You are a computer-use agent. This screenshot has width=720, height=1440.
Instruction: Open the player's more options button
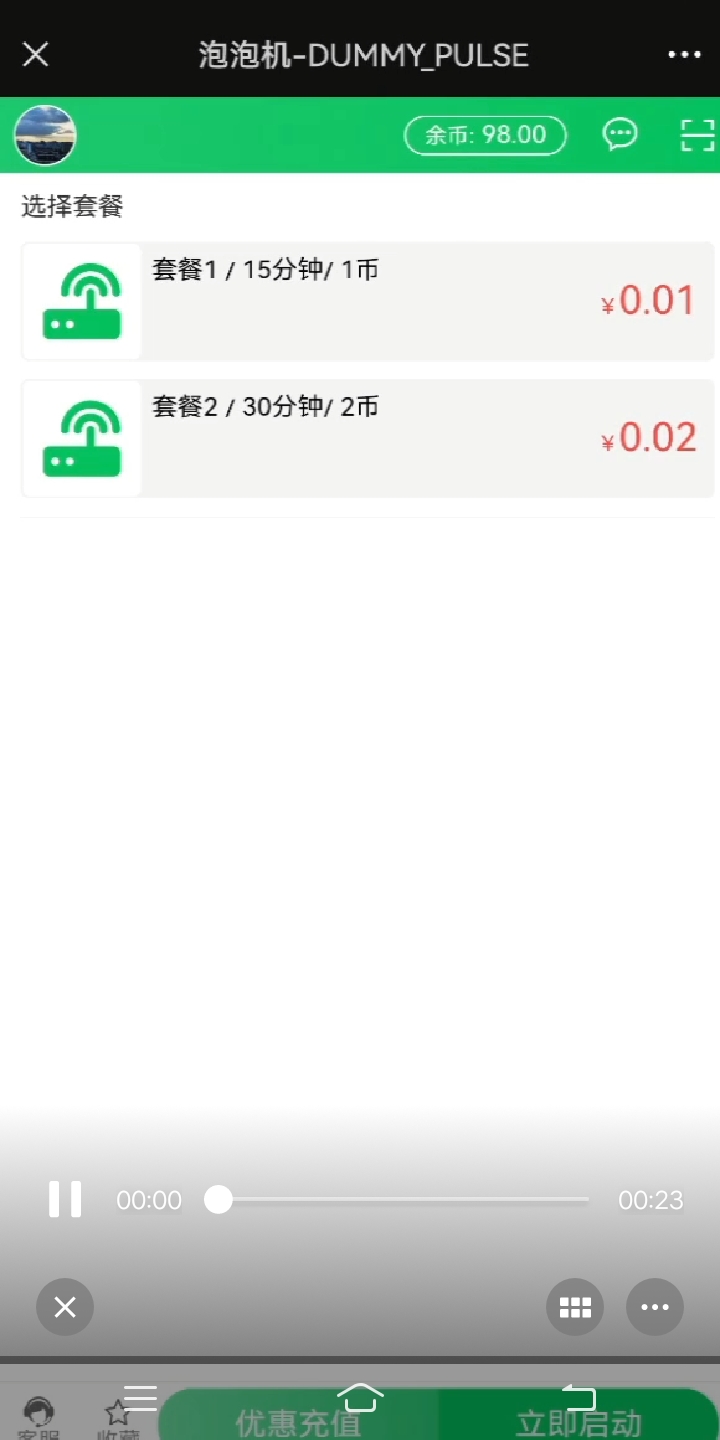655,1307
